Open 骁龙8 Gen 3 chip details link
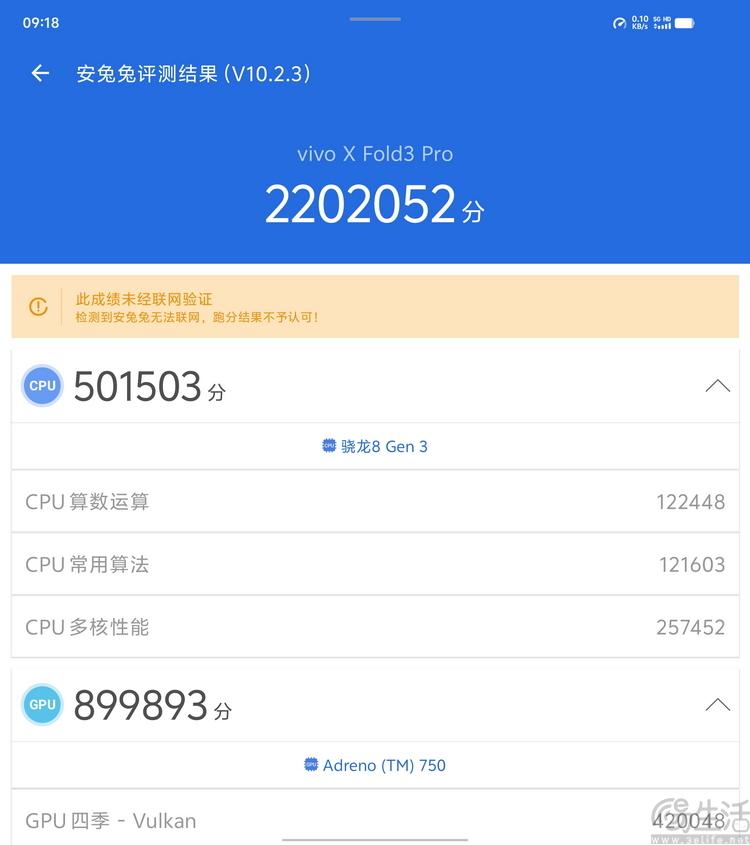Viewport: 750px width, 845px height. [383, 446]
